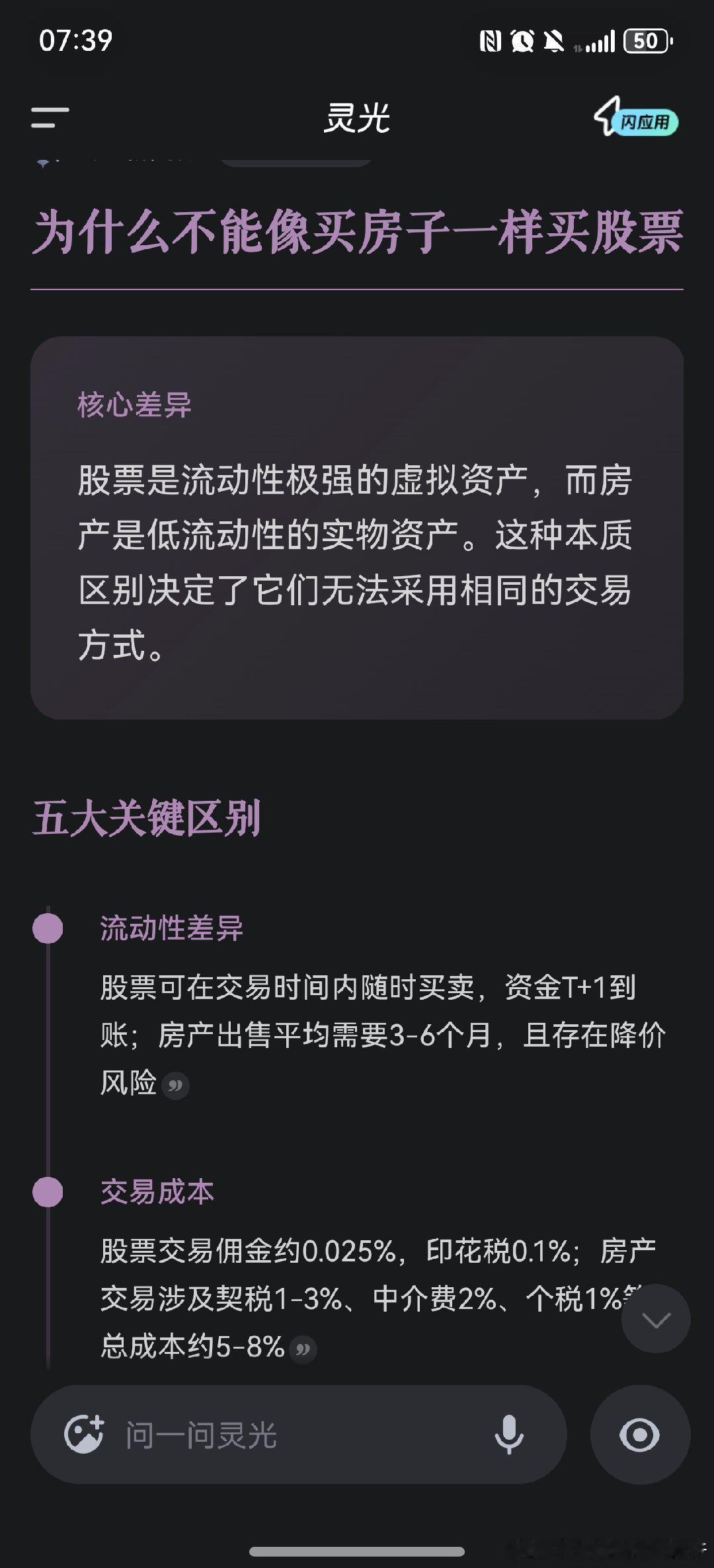This screenshot has height=1568, width=714.
Task: Tap the scroll-to-bottom chevron button
Action: [x=655, y=1316]
